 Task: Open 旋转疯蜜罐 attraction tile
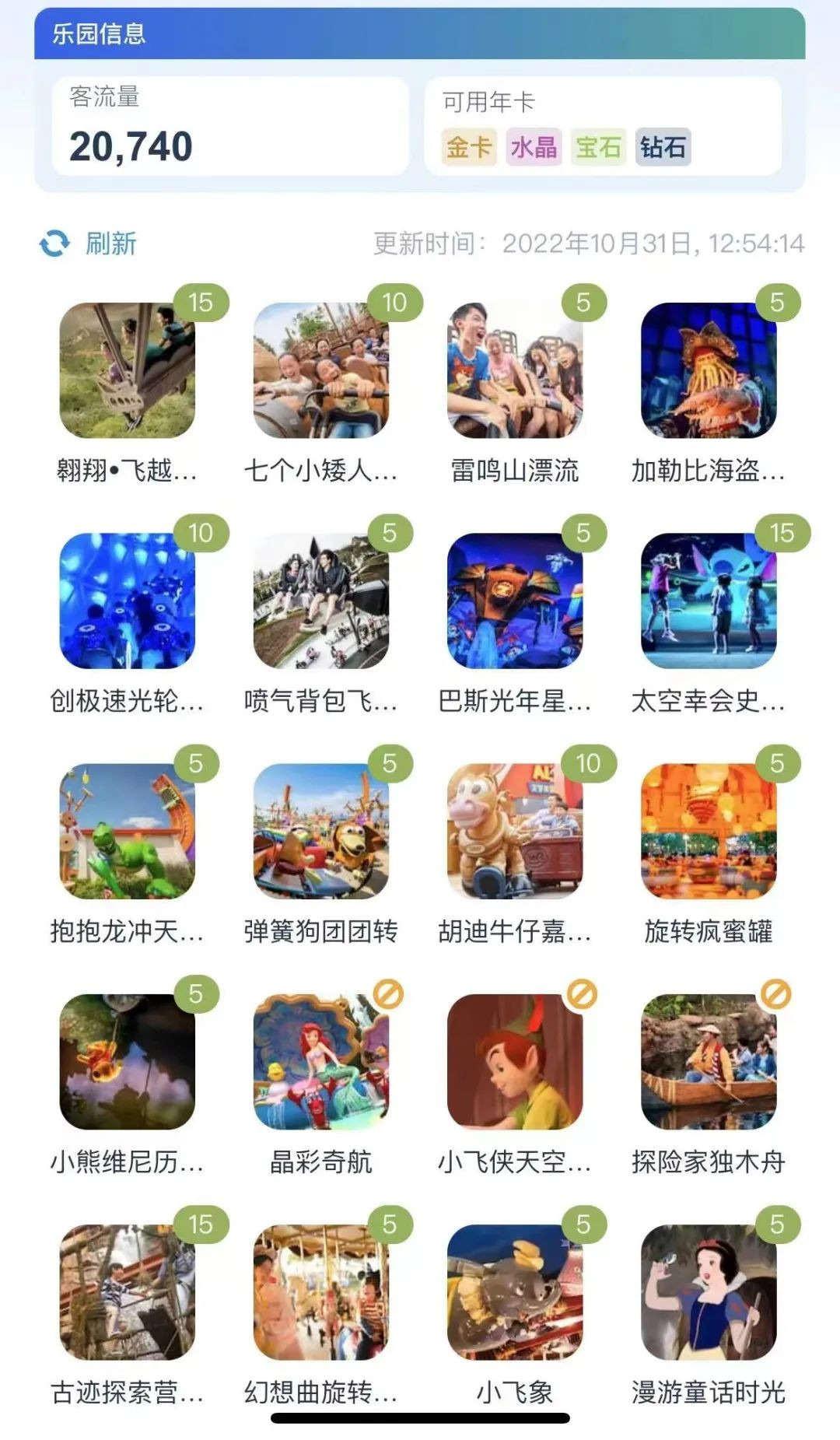coord(708,832)
